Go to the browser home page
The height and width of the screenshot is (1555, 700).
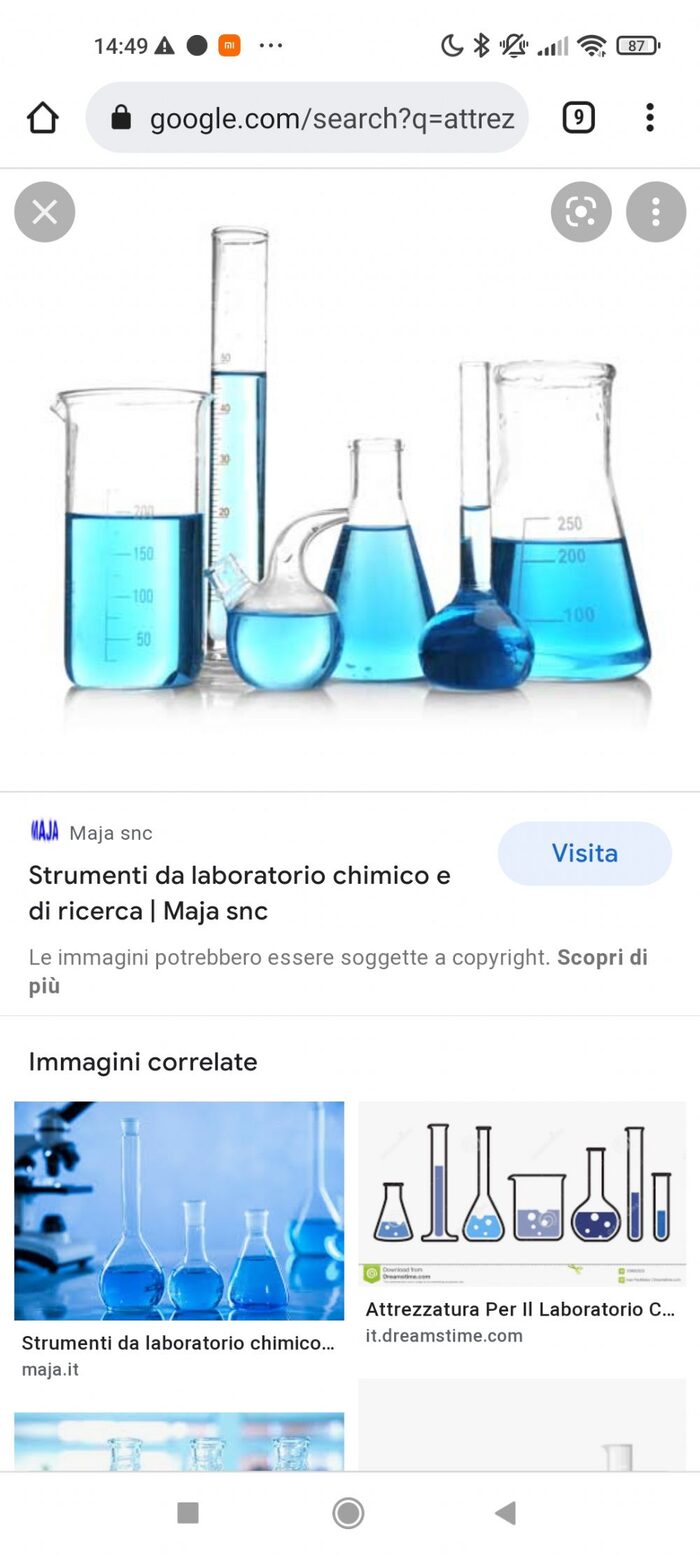point(42,118)
